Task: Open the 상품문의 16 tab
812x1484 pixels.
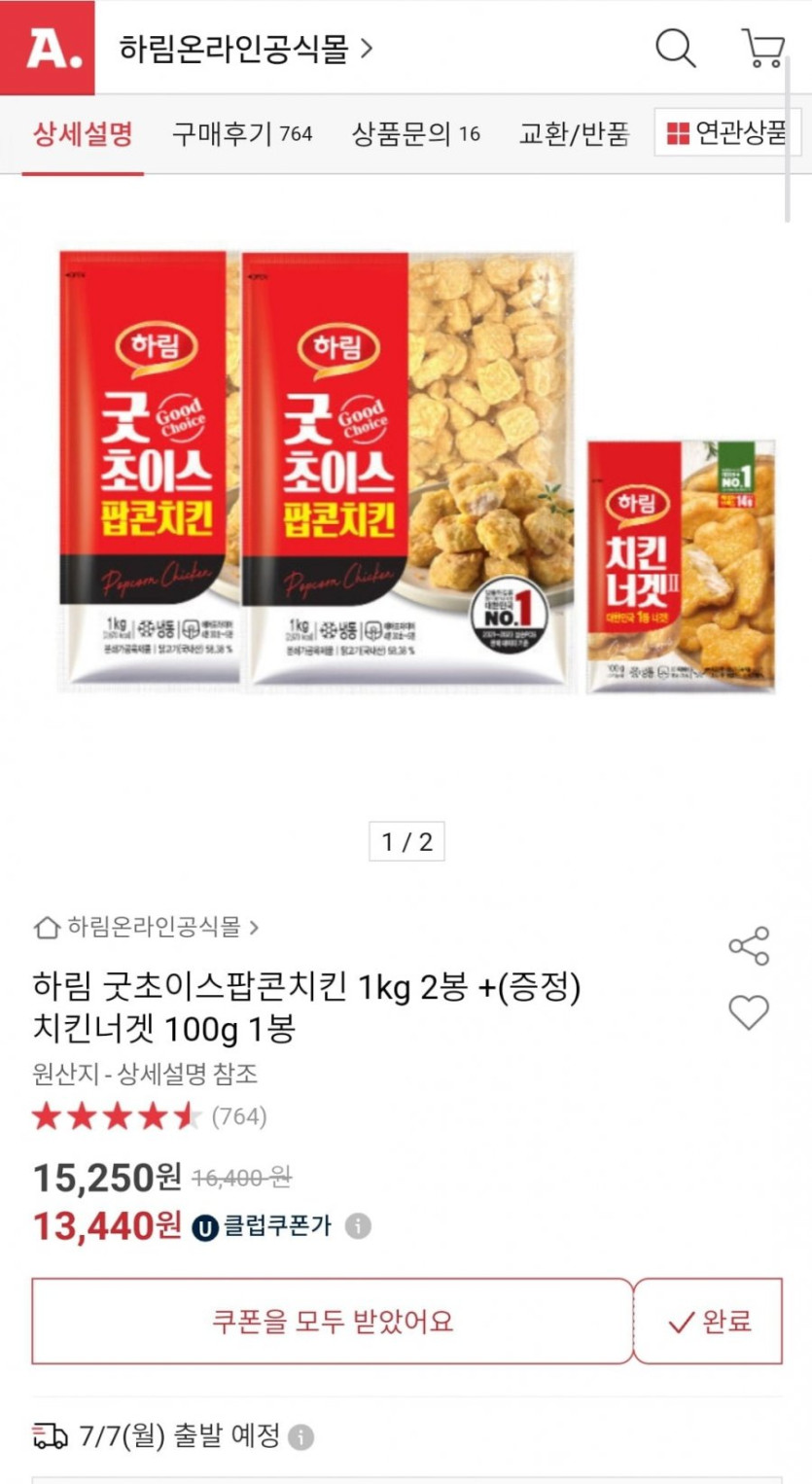Action: [x=416, y=133]
